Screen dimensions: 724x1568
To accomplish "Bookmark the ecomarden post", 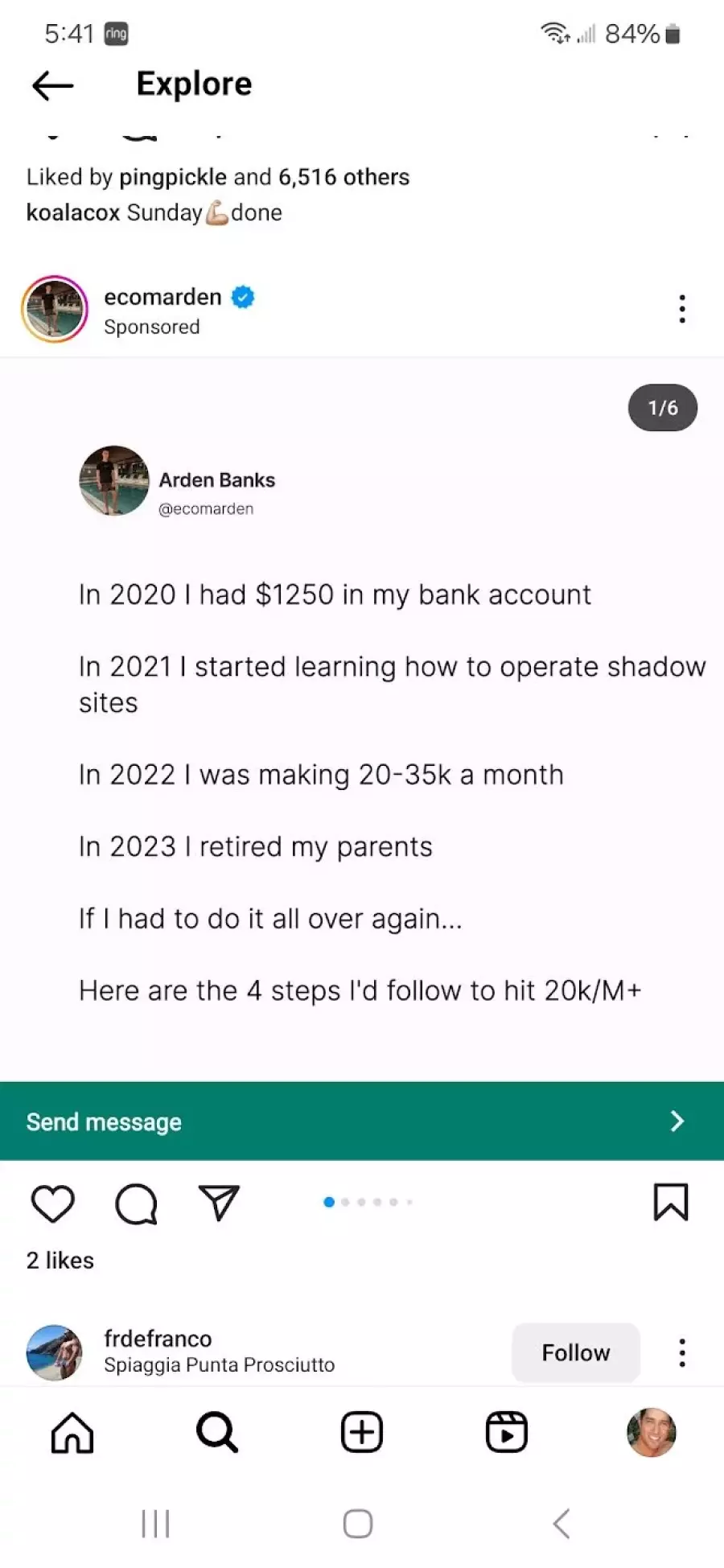I will 670,1202.
